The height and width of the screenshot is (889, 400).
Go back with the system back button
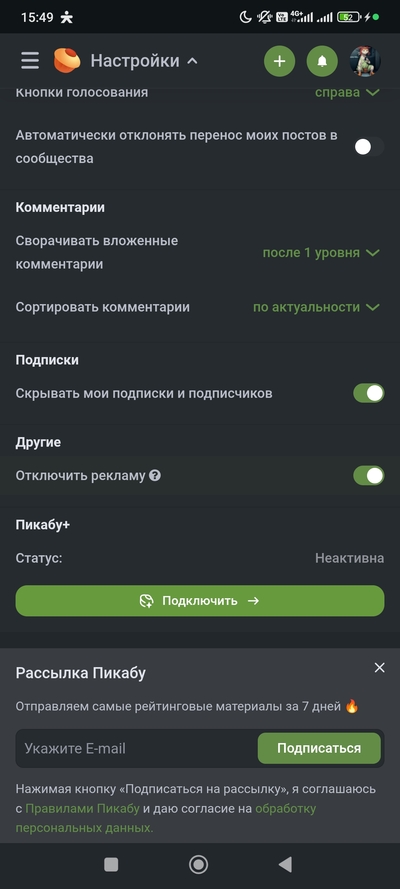pos(285,865)
